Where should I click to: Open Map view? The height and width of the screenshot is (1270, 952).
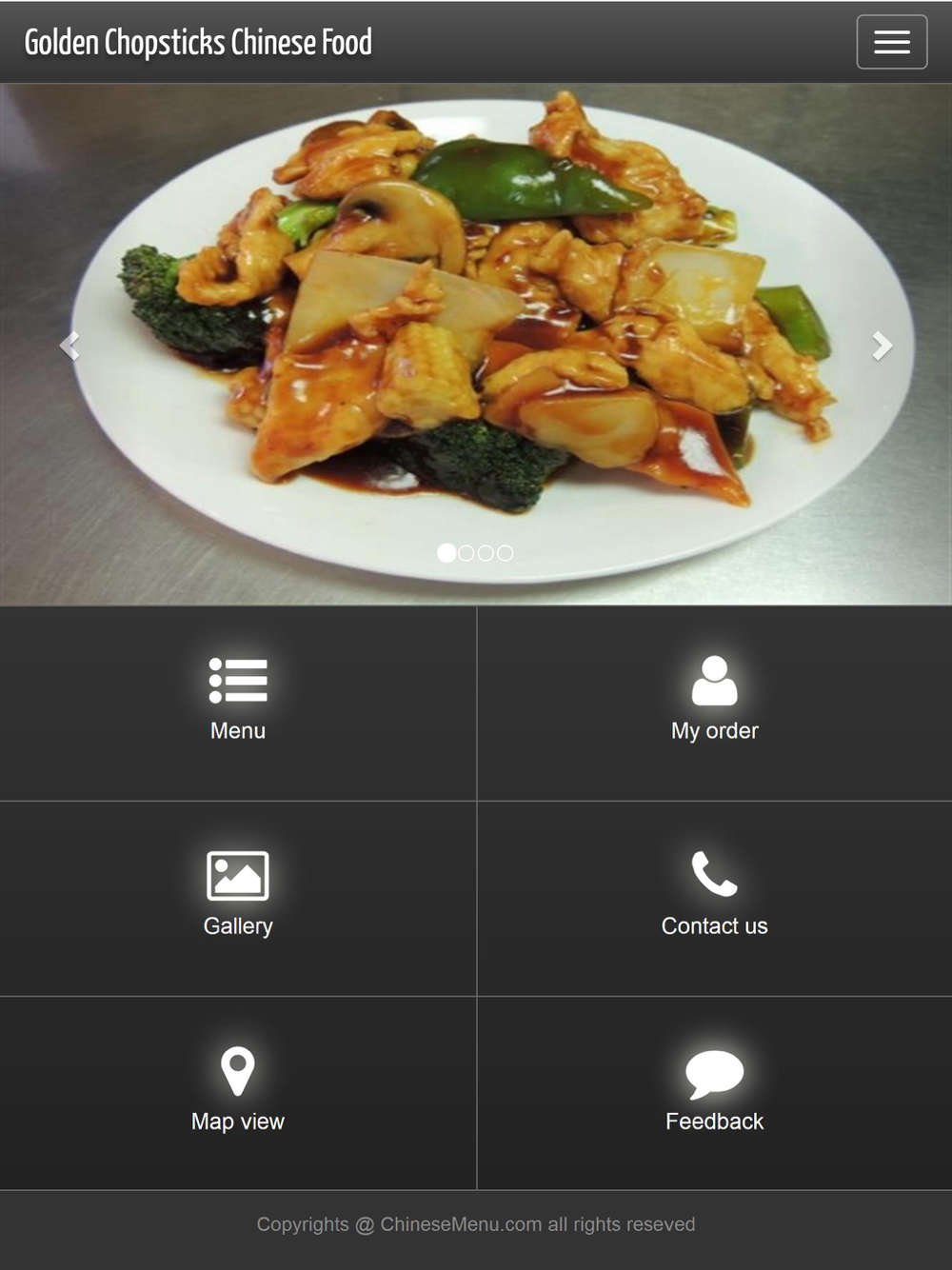click(x=238, y=1092)
